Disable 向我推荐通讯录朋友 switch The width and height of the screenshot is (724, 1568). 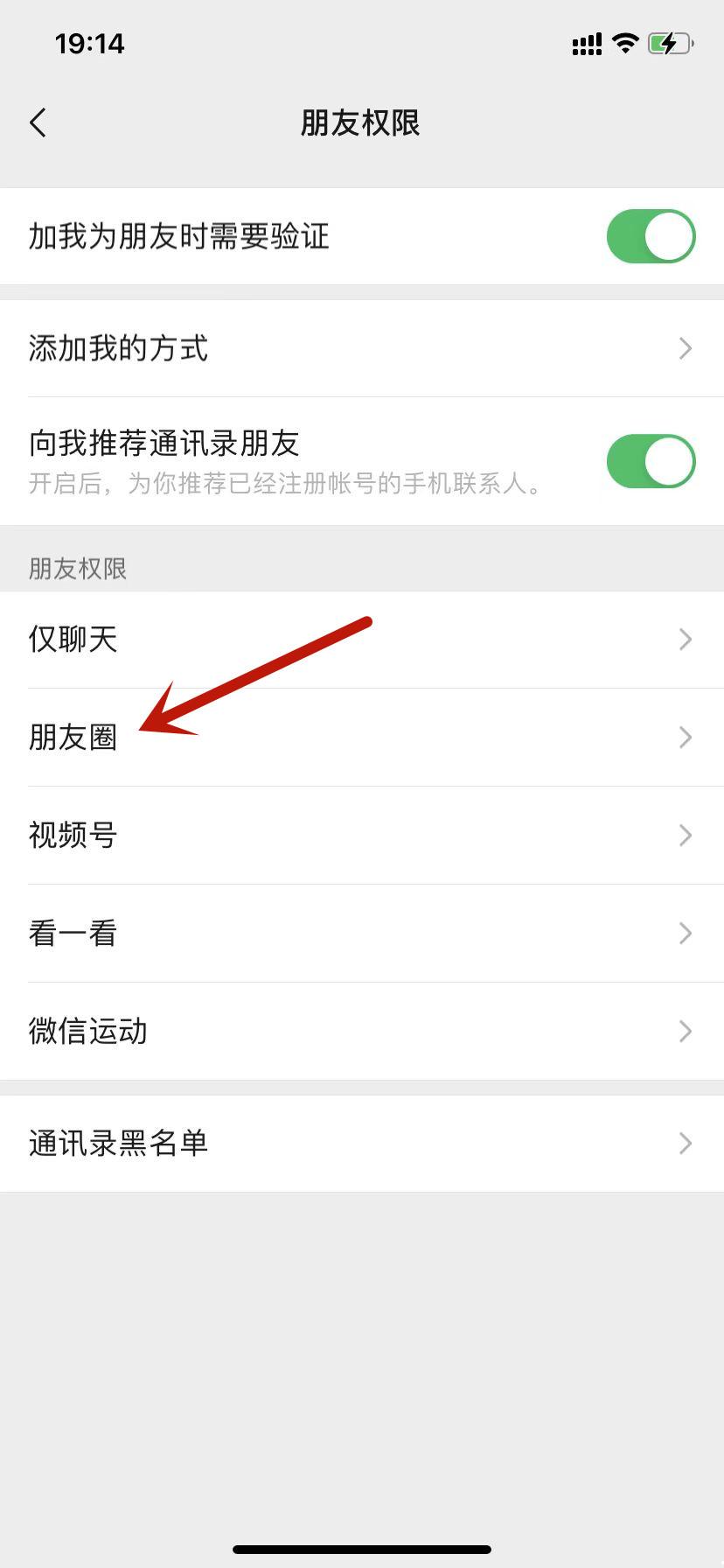(651, 461)
